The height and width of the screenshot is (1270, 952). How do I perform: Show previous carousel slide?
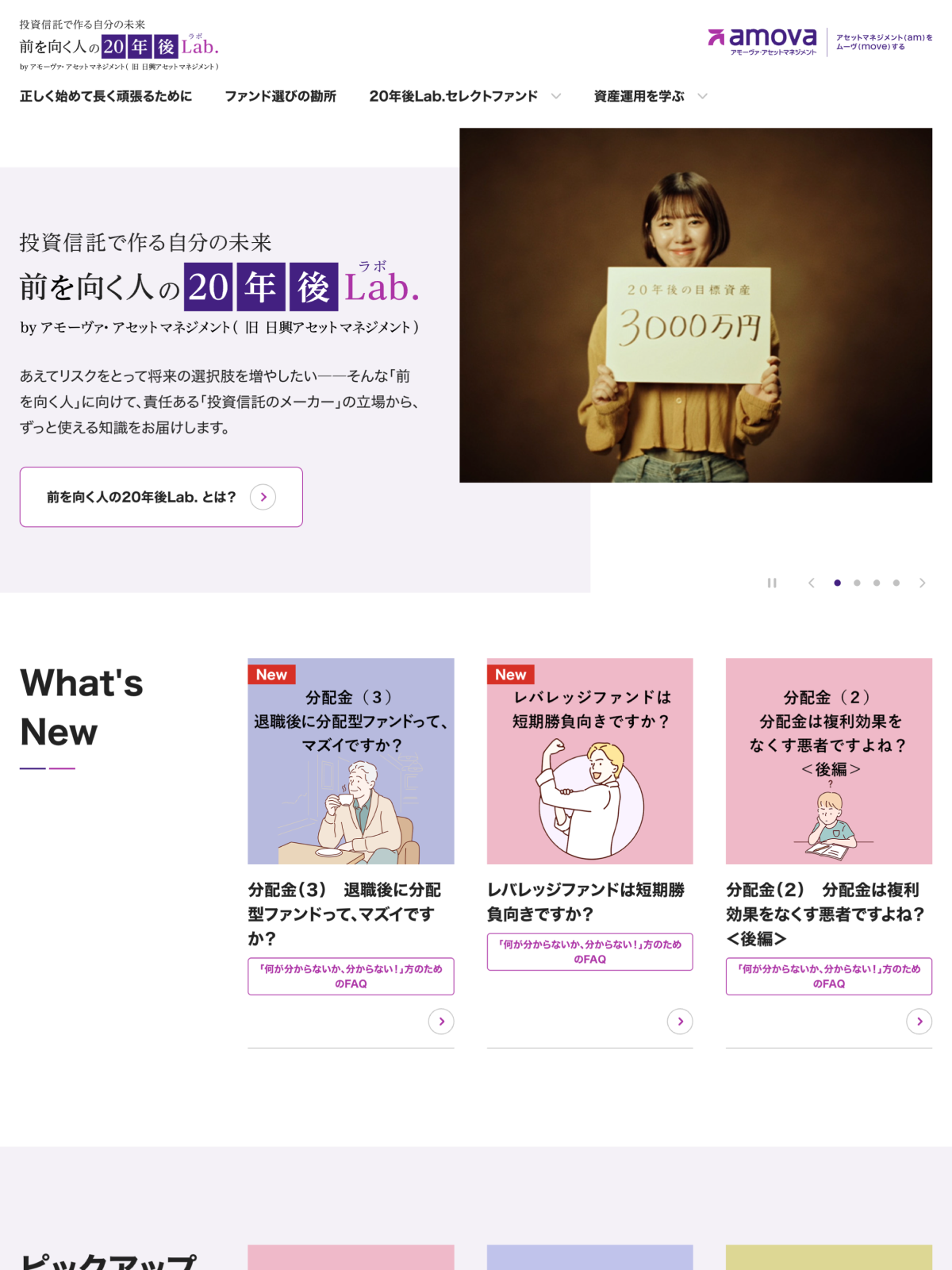click(811, 583)
